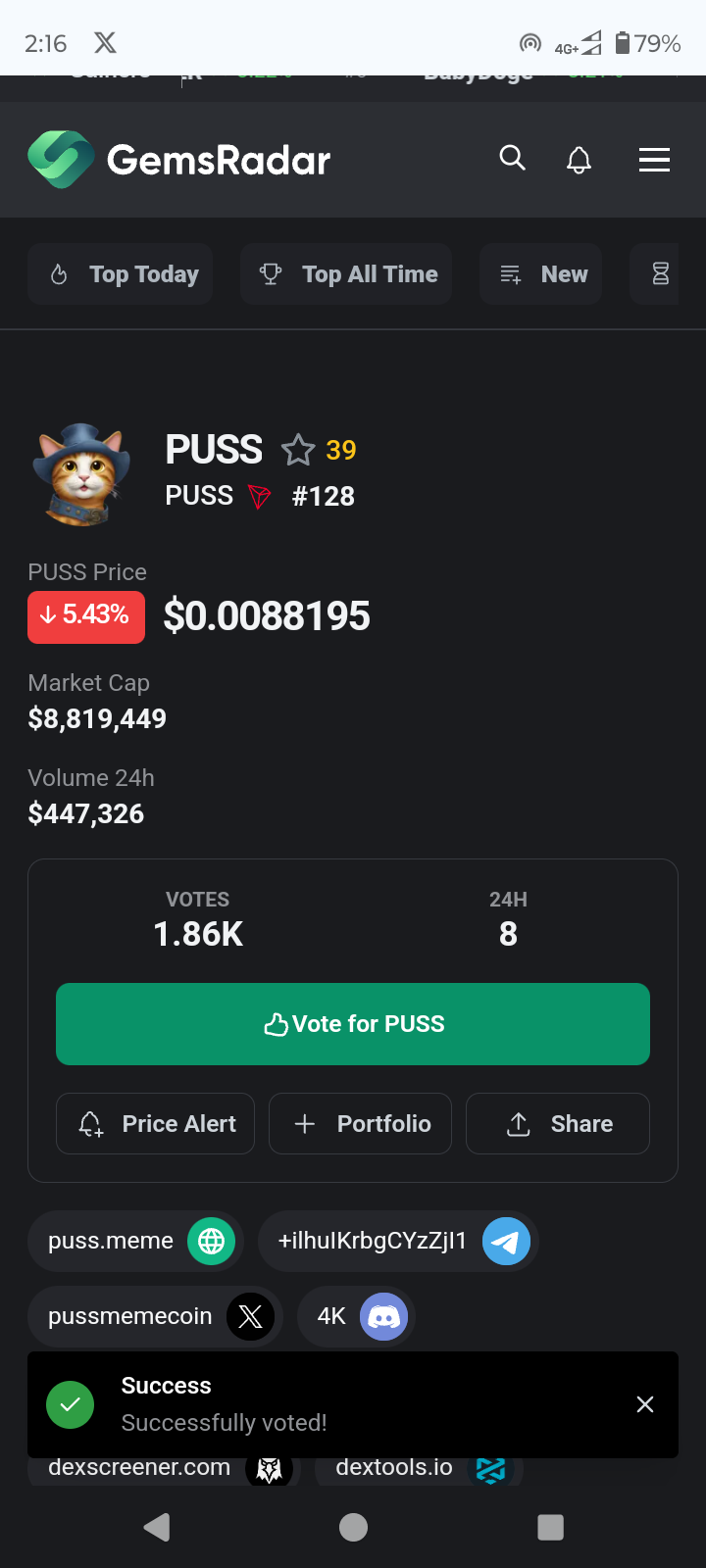The image size is (706, 1568).
Task: Share the PUSS coin page
Action: pyautogui.click(x=557, y=1124)
